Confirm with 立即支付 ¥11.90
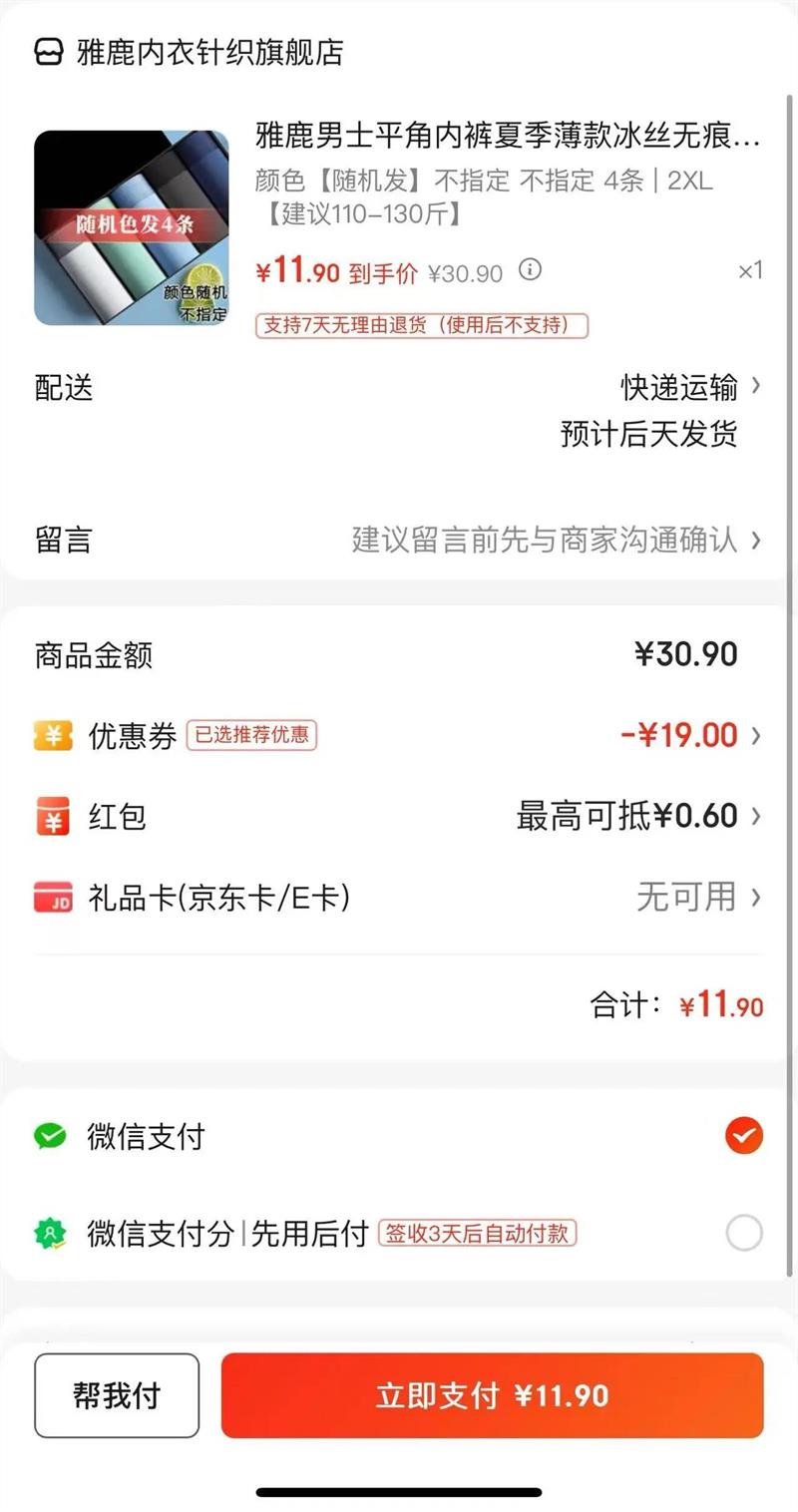 coord(492,1395)
